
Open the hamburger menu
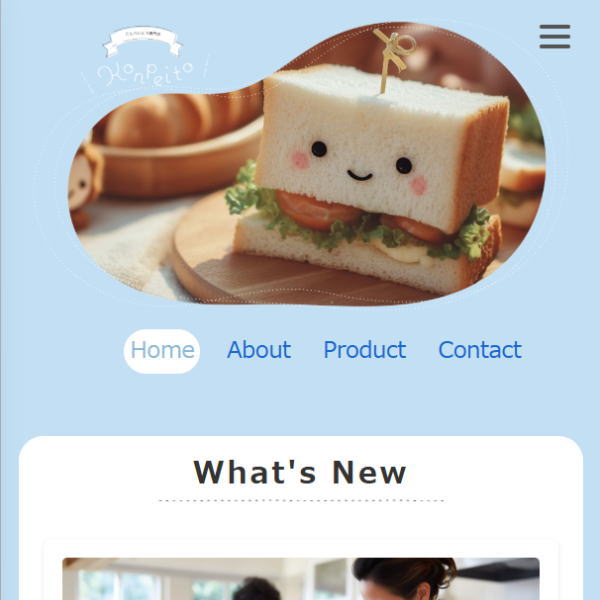coord(554,37)
